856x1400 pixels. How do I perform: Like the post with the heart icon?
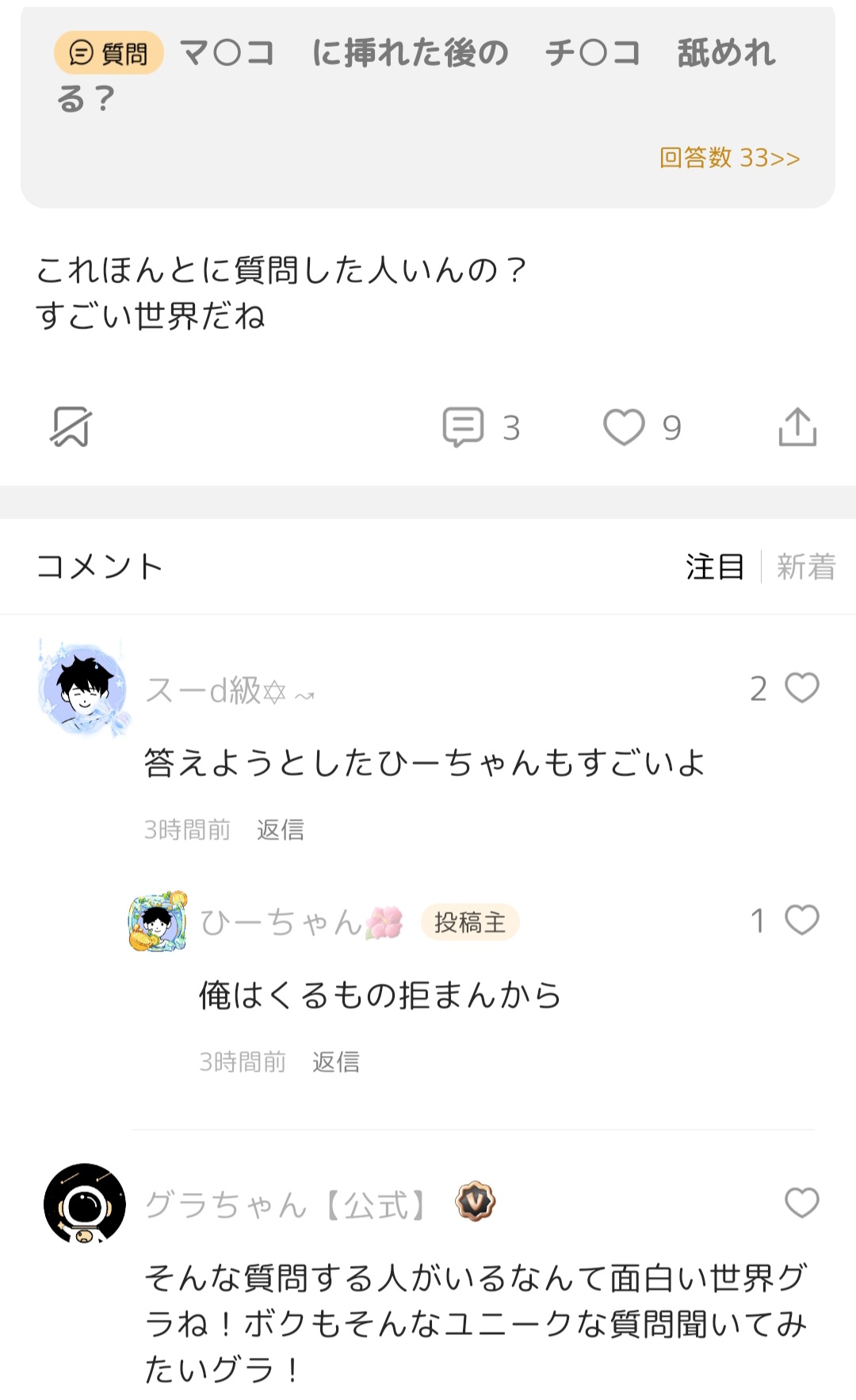[625, 427]
